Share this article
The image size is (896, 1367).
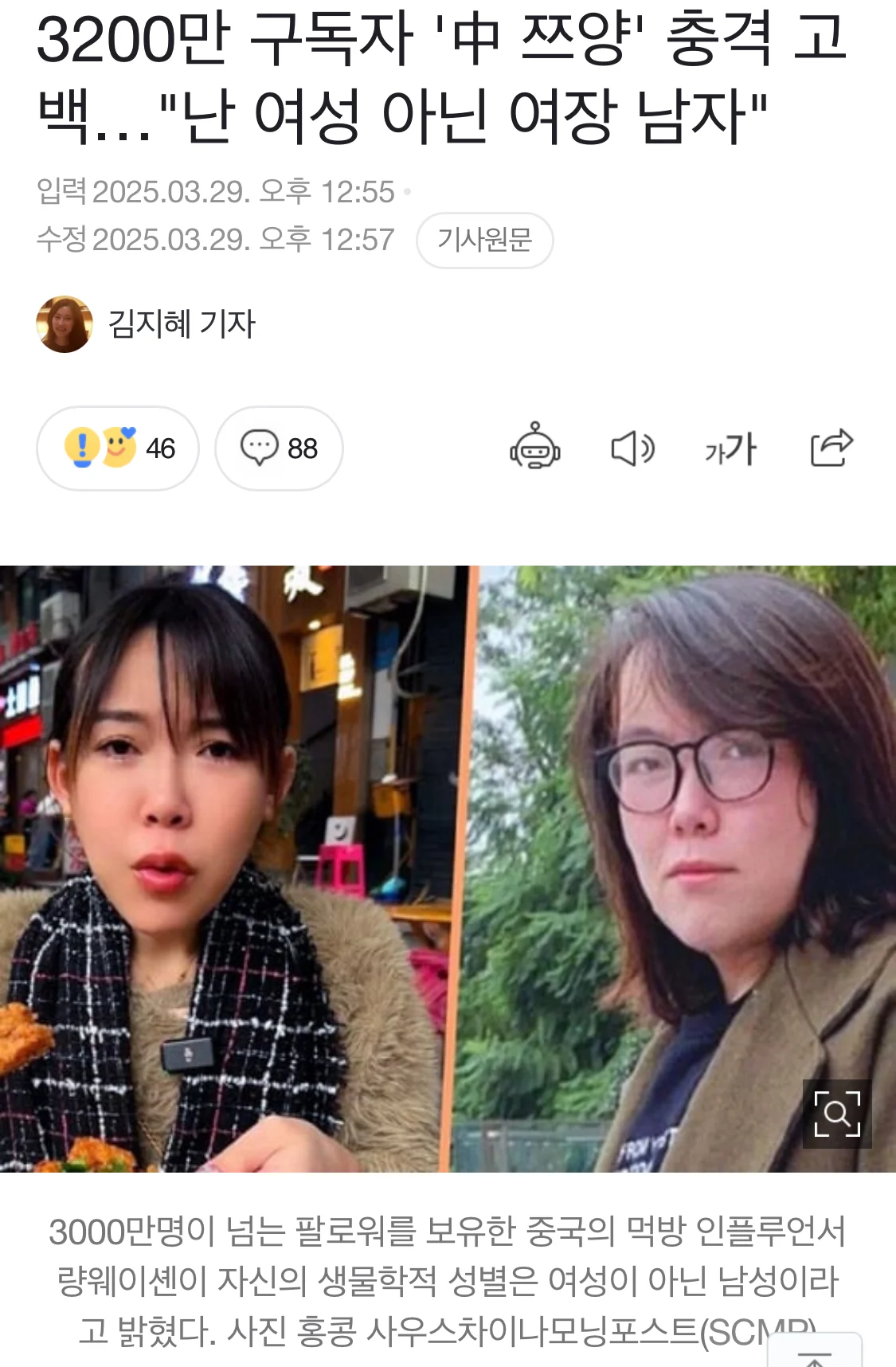click(x=831, y=448)
